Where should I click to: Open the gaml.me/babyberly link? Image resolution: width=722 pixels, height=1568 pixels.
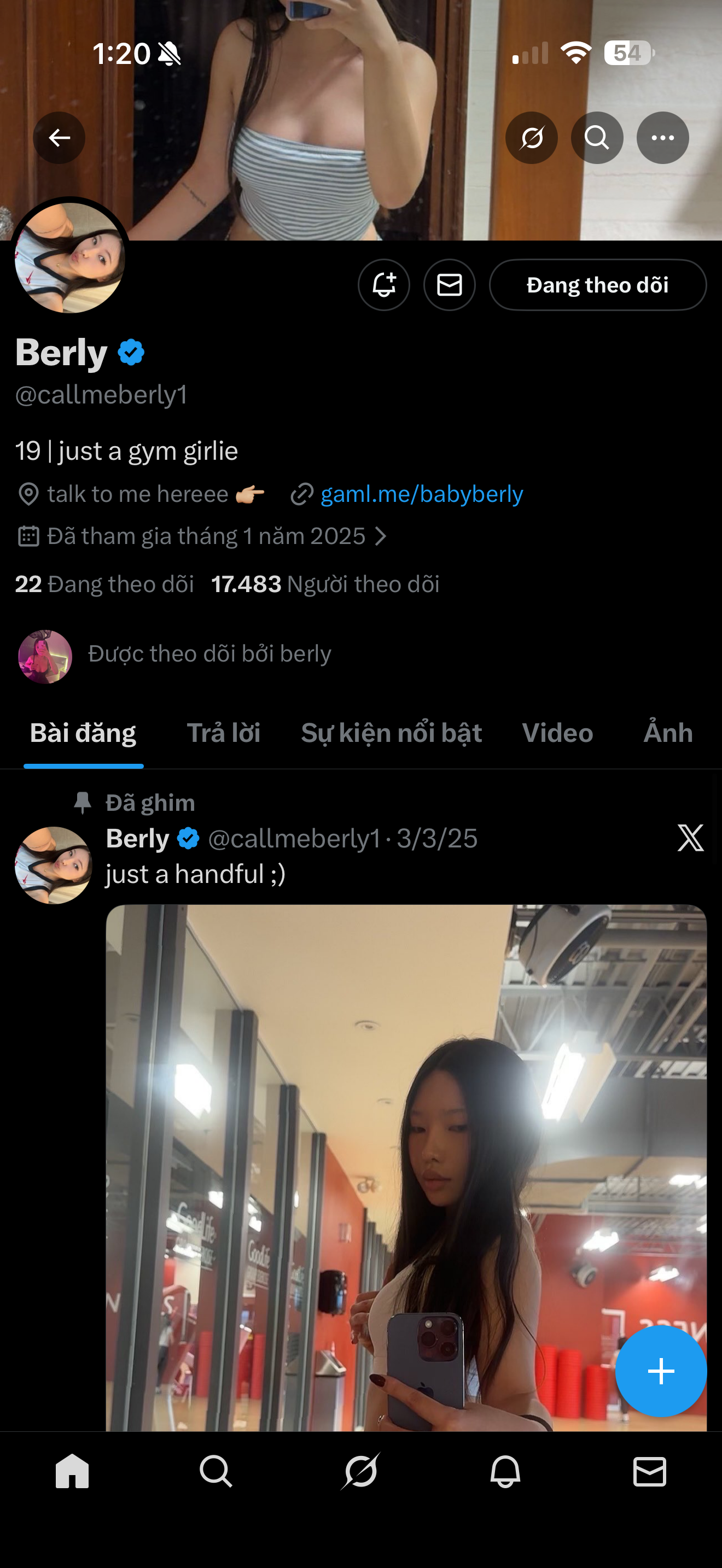(421, 494)
